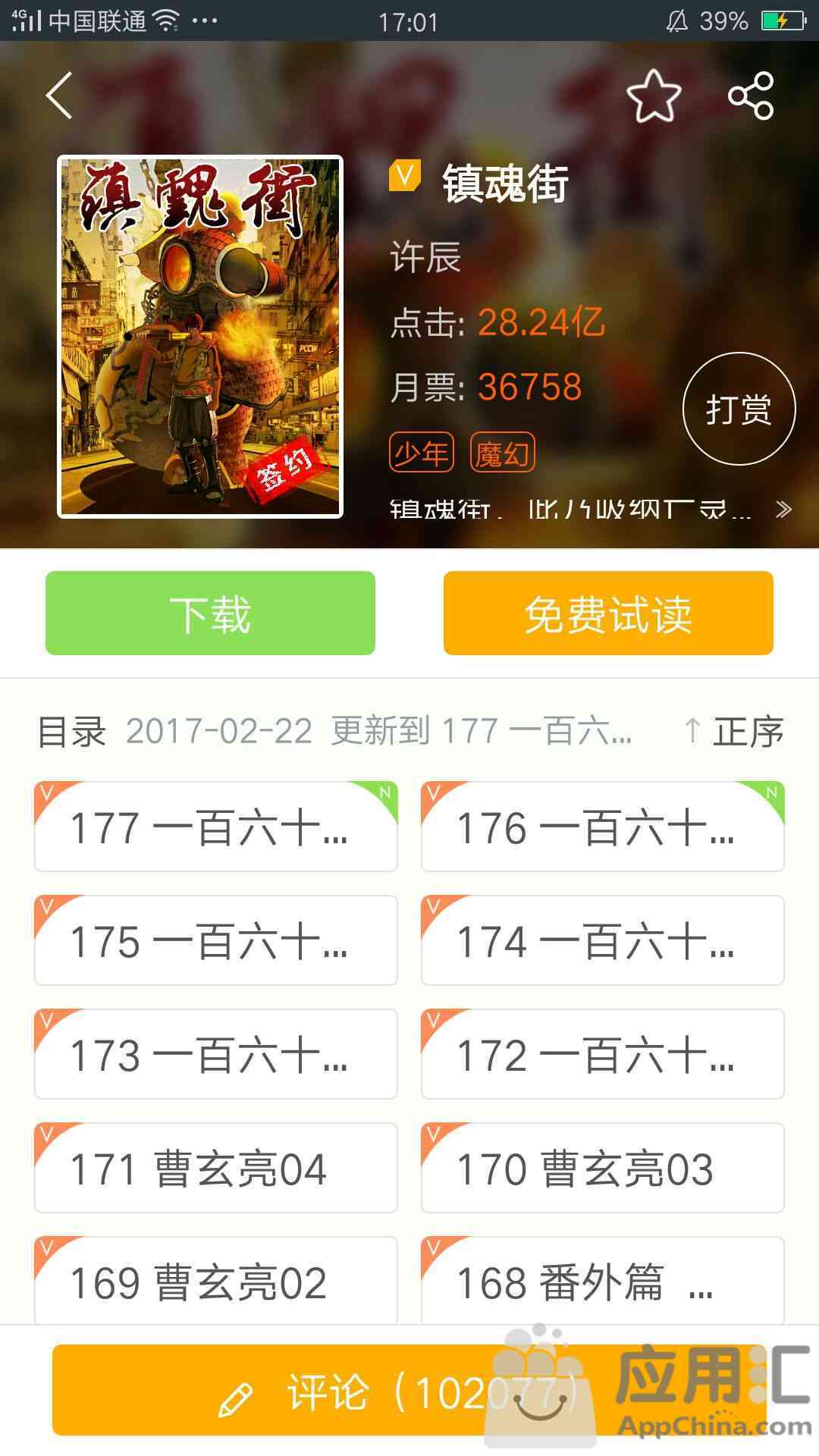Tap the green 下载 download button
Image resolution: width=819 pixels, height=1456 pixels.
coord(210,613)
